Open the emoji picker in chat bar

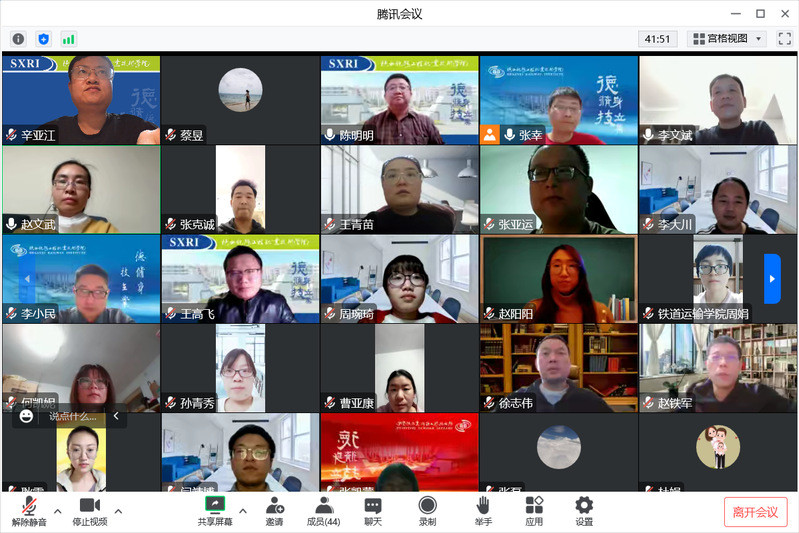pos(26,416)
